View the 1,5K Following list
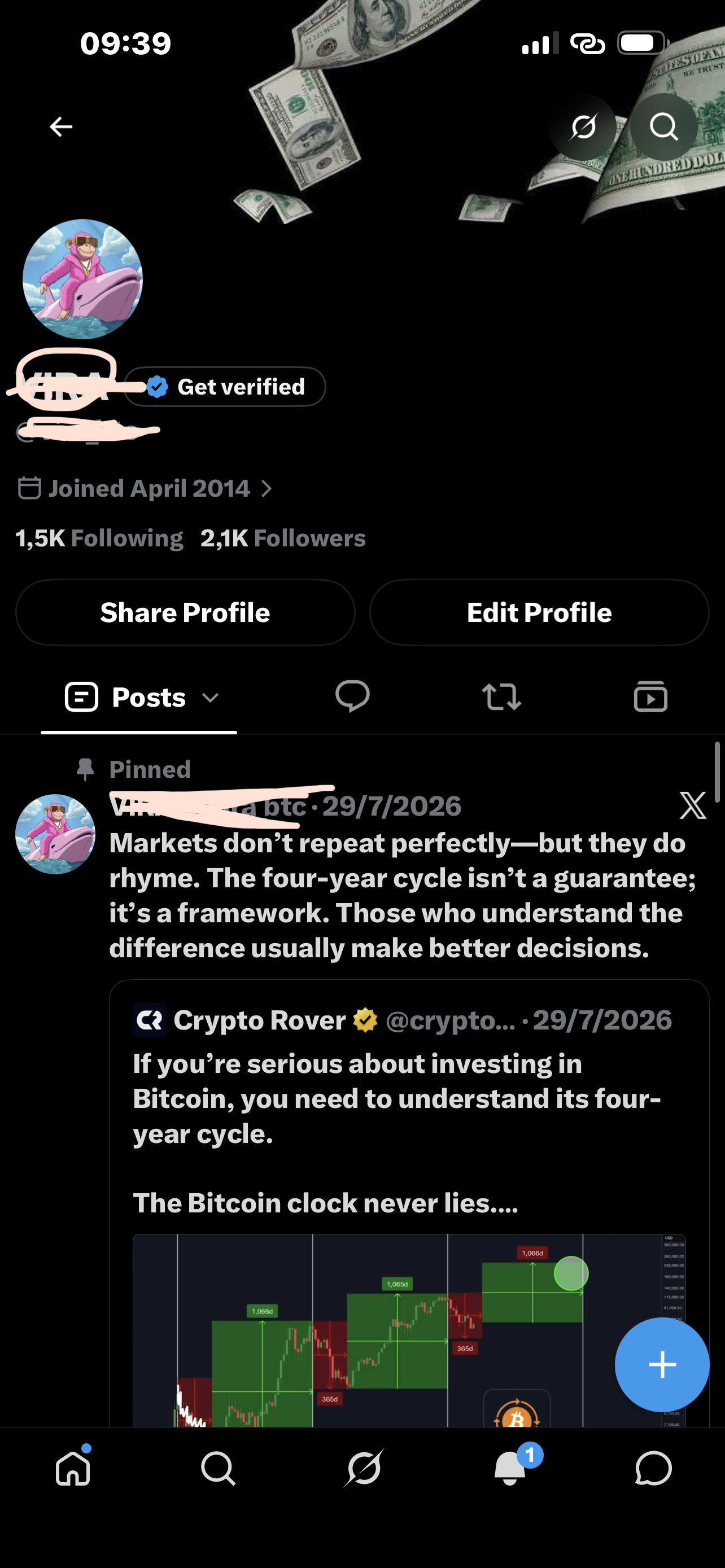The width and height of the screenshot is (725, 1568). [99, 538]
